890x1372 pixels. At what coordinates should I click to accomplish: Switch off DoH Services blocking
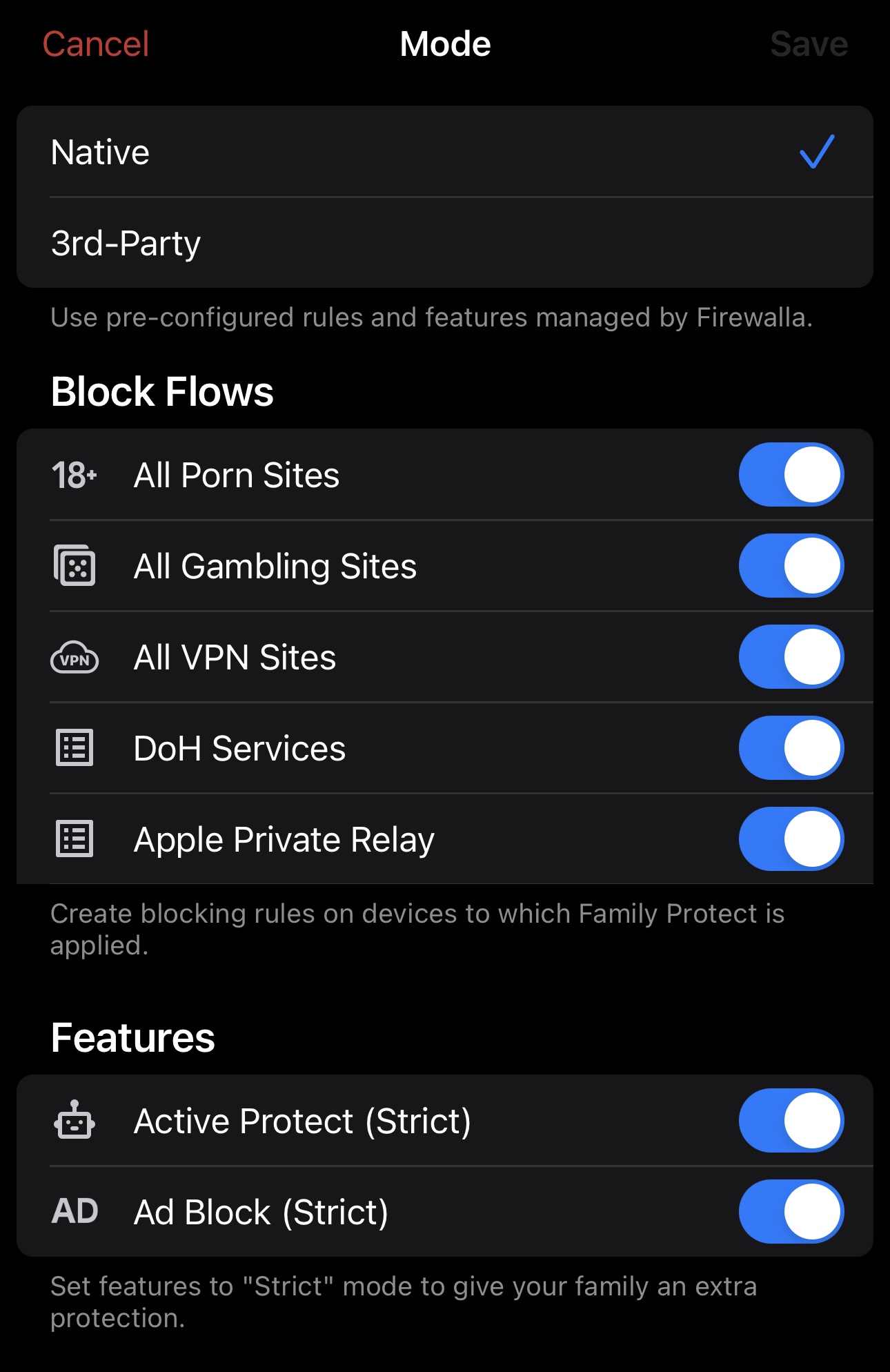point(791,748)
